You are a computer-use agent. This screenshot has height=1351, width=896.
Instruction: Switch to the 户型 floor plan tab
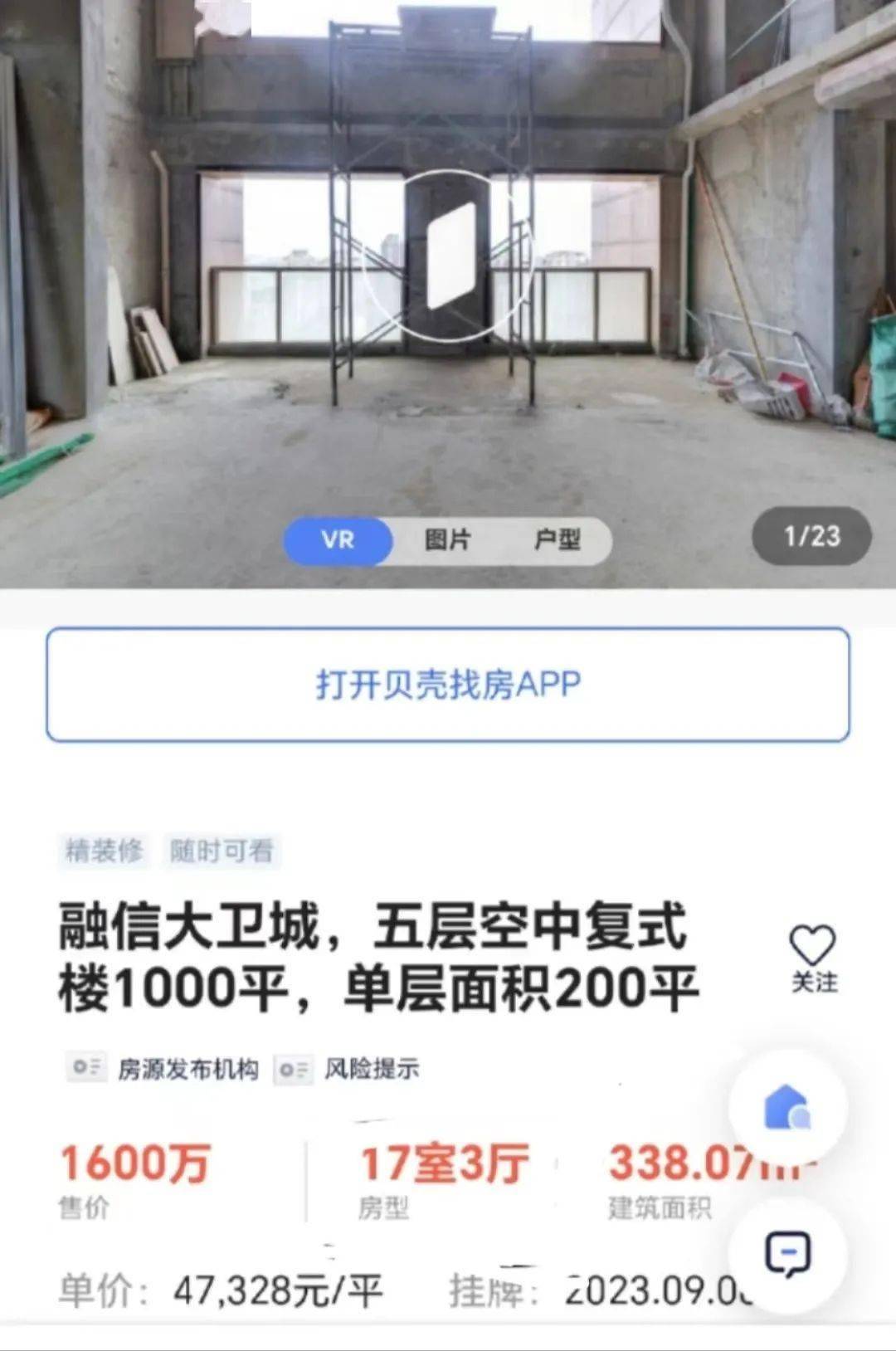tap(557, 540)
